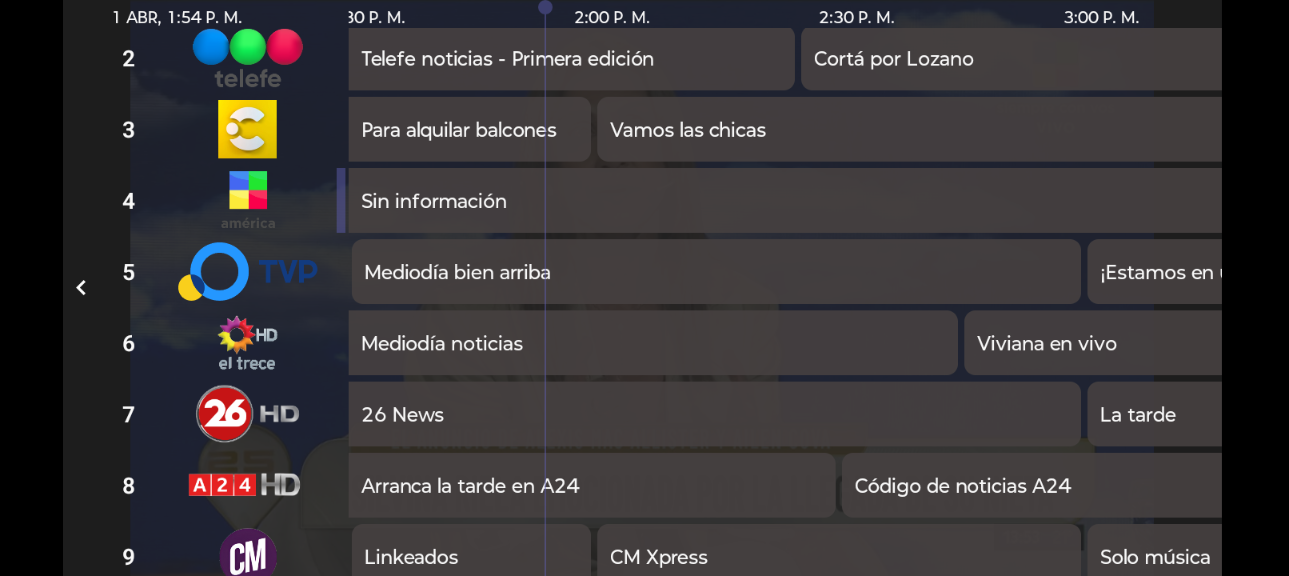Select Cortá por Lozano program

pos(1010,59)
